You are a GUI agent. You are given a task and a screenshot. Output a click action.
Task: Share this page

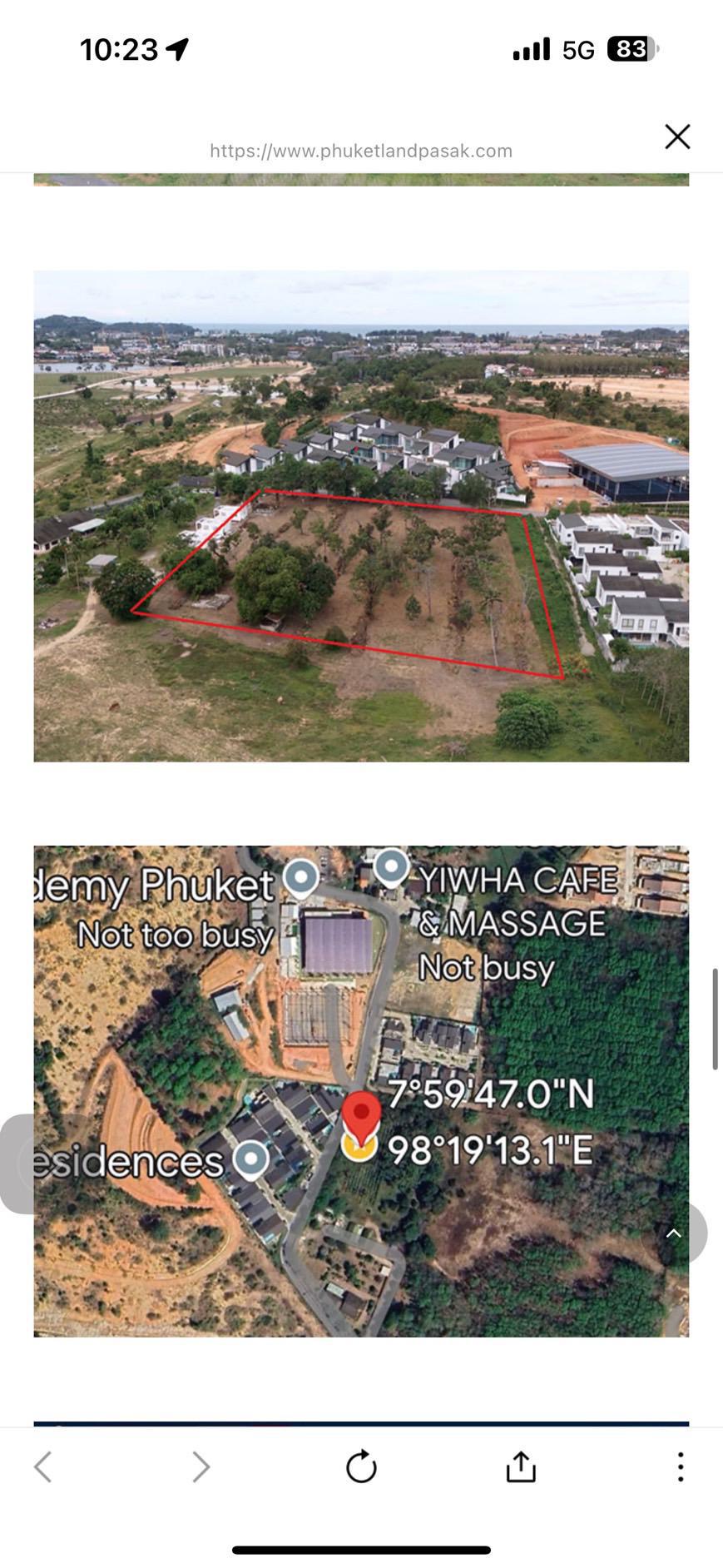[521, 1466]
